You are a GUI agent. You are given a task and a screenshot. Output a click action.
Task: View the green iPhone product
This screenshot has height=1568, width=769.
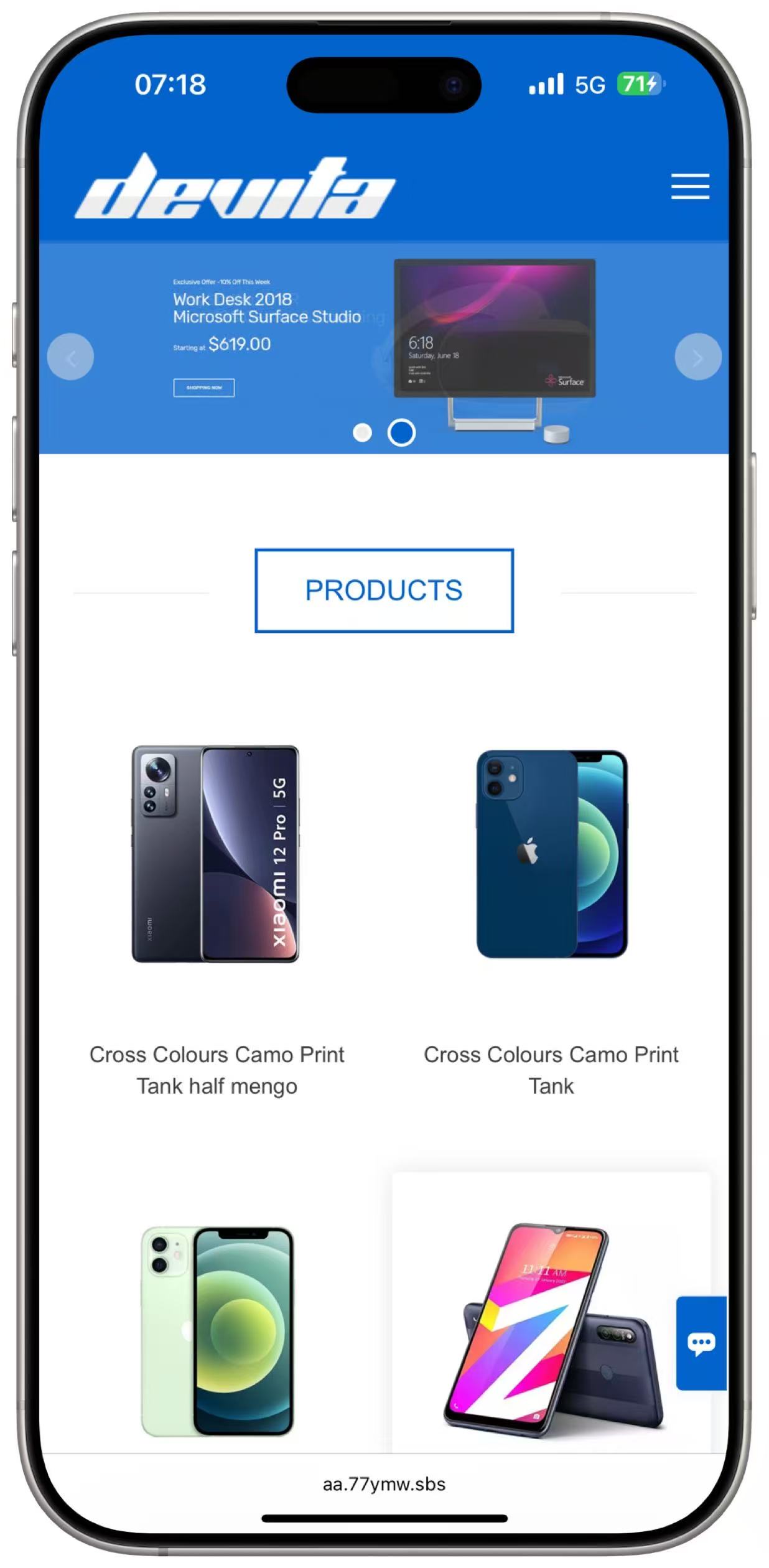(216, 1332)
